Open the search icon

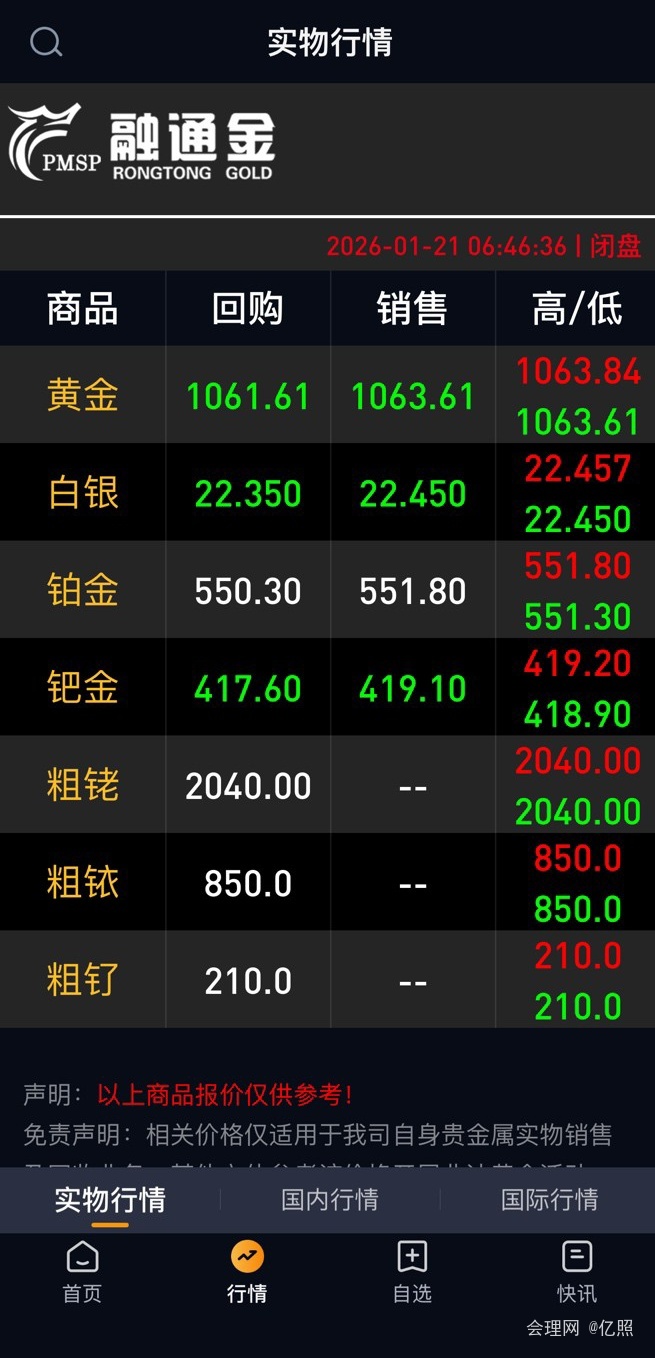46,42
